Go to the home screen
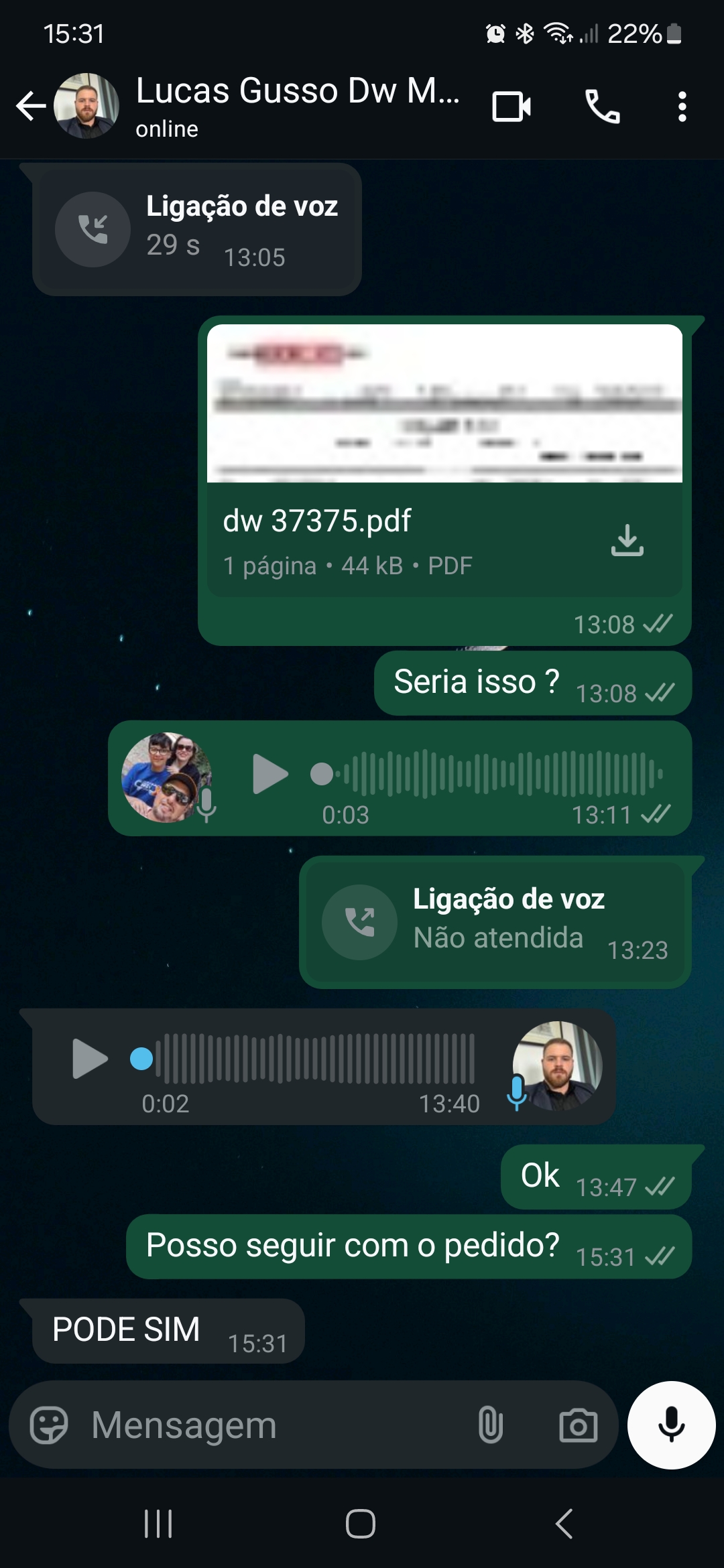This screenshot has width=724, height=1568. (361, 1524)
